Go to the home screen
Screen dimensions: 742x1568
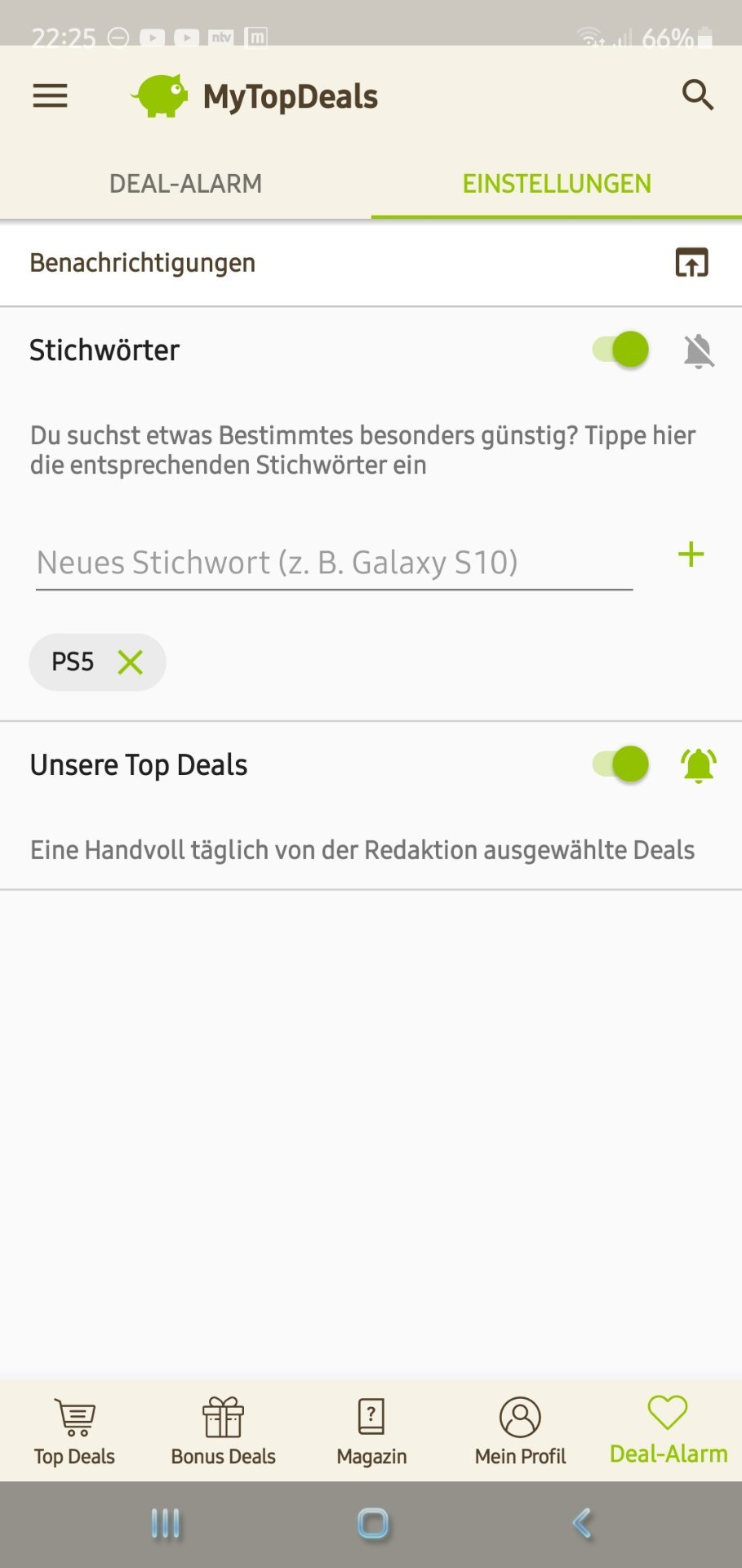[373, 1524]
